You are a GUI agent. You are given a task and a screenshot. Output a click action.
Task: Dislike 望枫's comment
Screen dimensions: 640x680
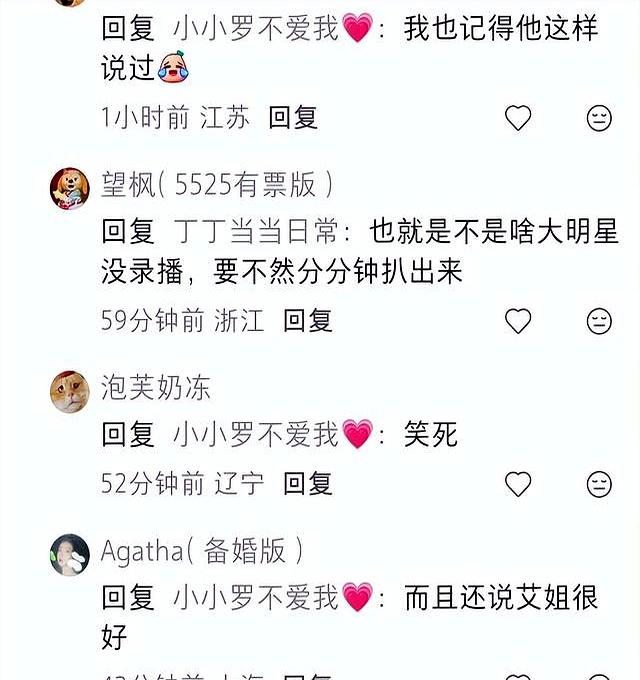599,321
